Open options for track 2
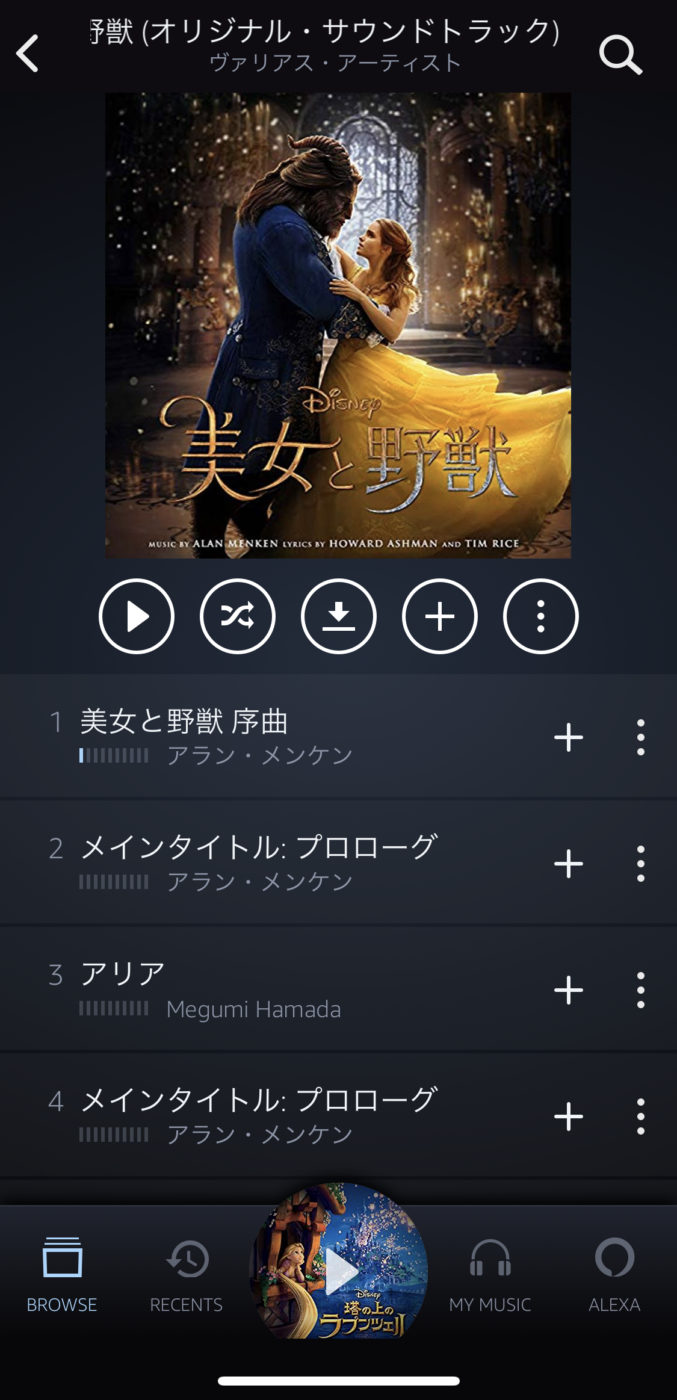Viewport: 677px width, 1400px height. tap(641, 863)
